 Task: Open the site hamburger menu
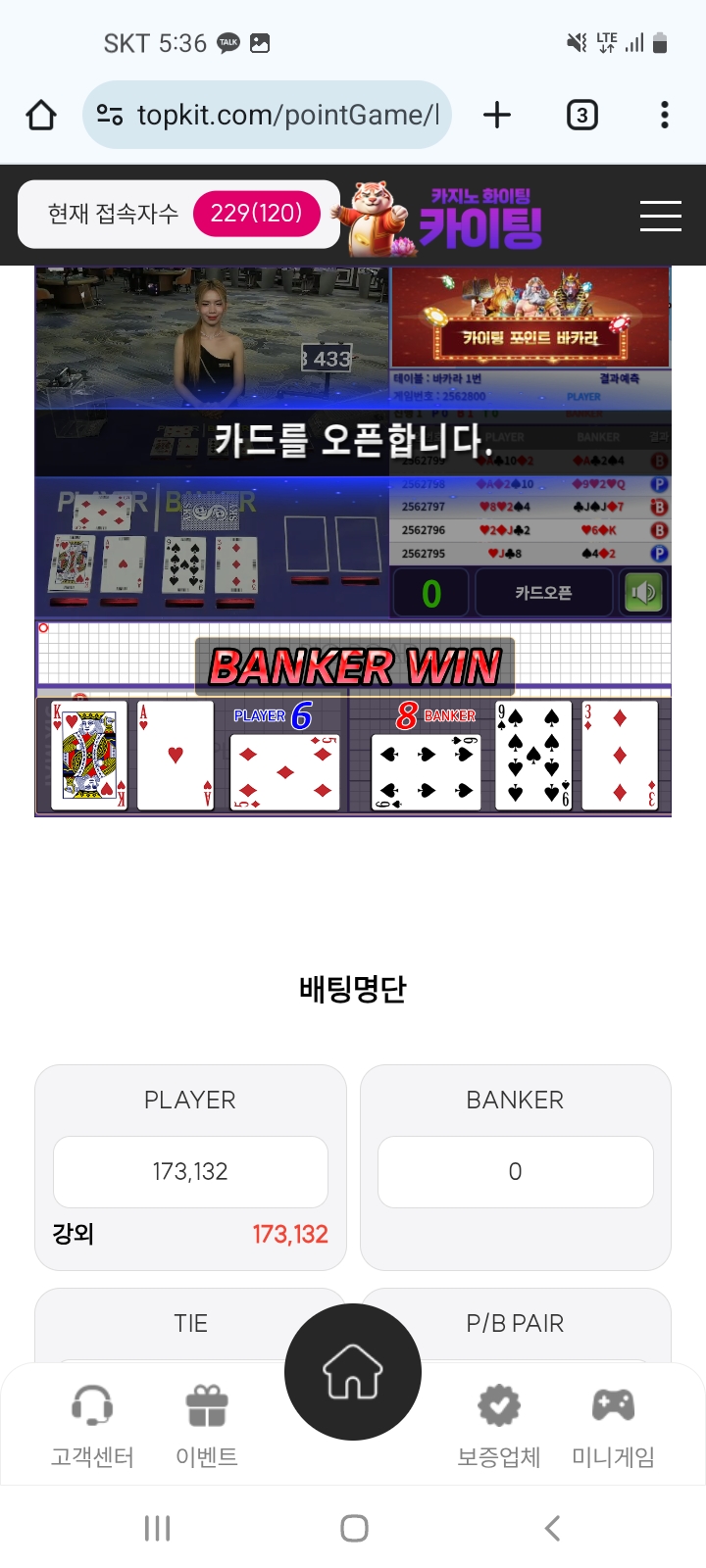pyautogui.click(x=660, y=216)
